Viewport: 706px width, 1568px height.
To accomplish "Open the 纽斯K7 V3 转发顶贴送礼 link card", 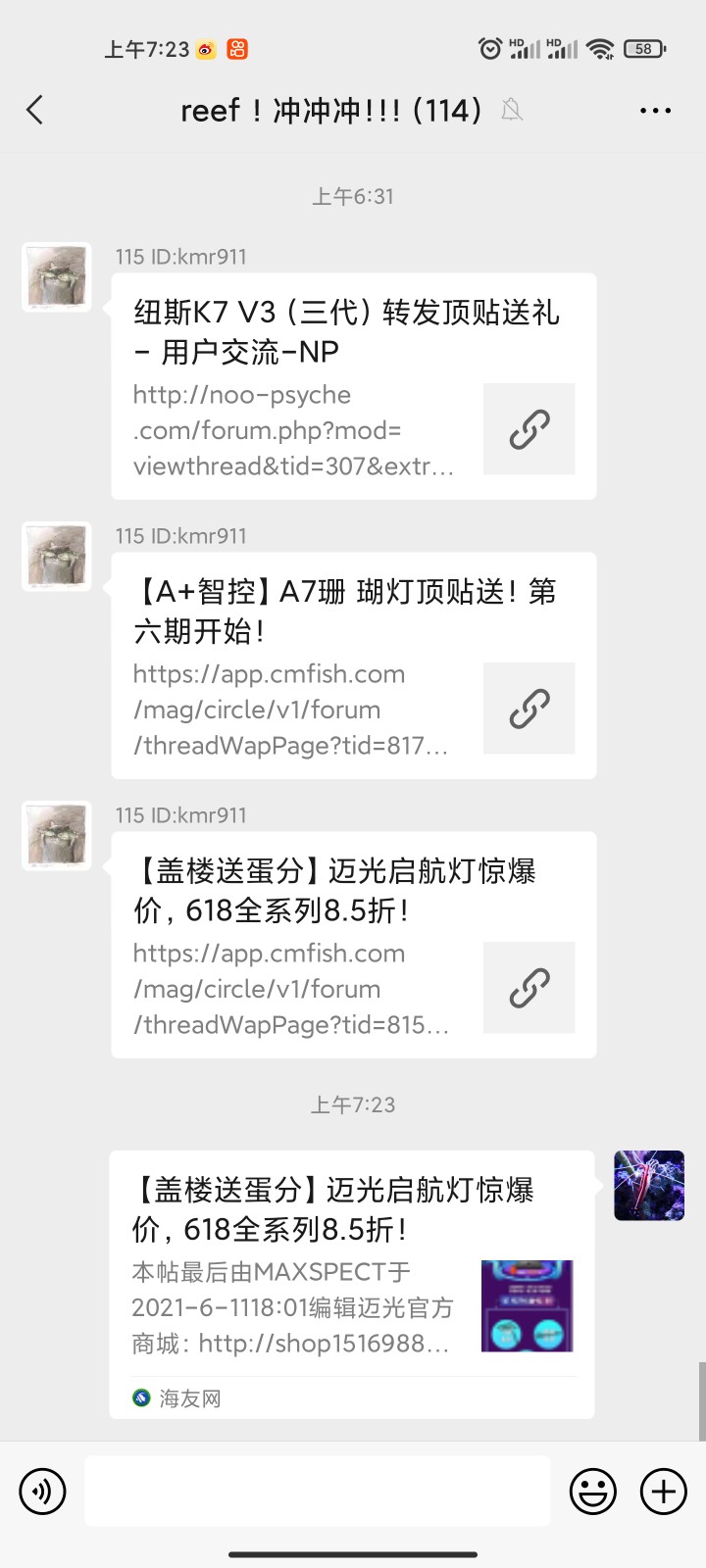I will coord(353,386).
